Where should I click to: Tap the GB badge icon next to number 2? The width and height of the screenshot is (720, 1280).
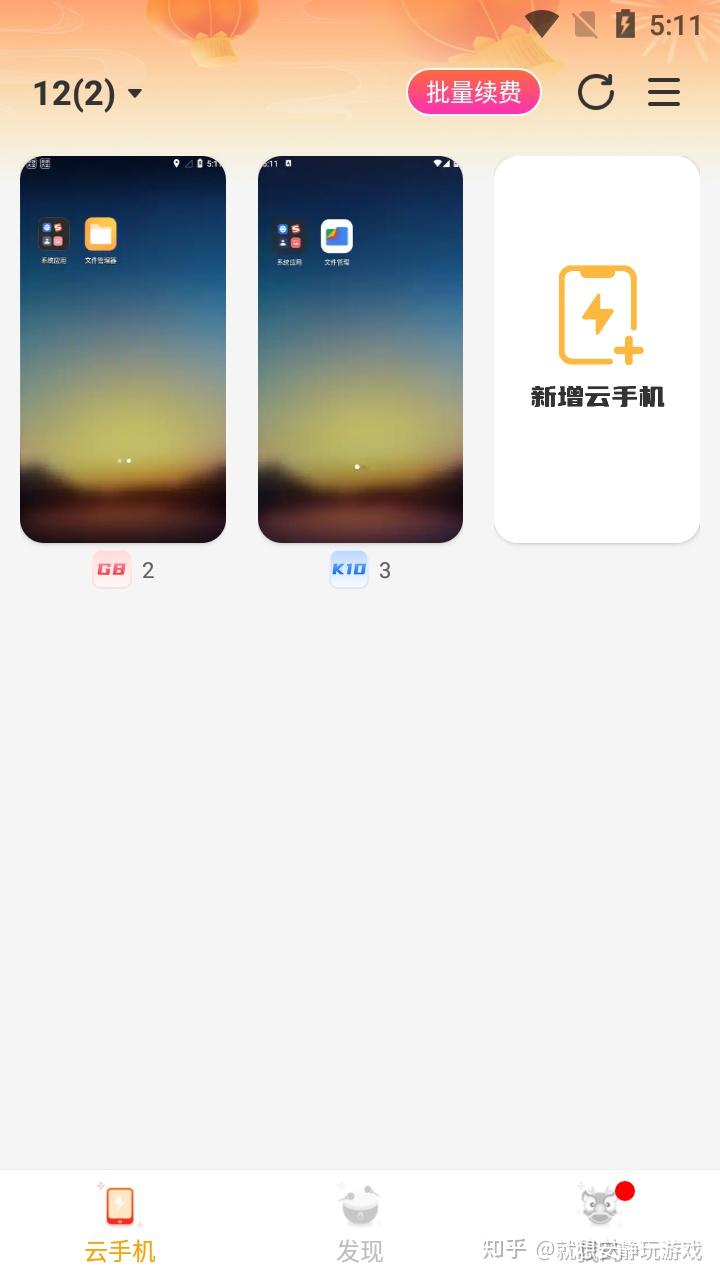point(111,569)
